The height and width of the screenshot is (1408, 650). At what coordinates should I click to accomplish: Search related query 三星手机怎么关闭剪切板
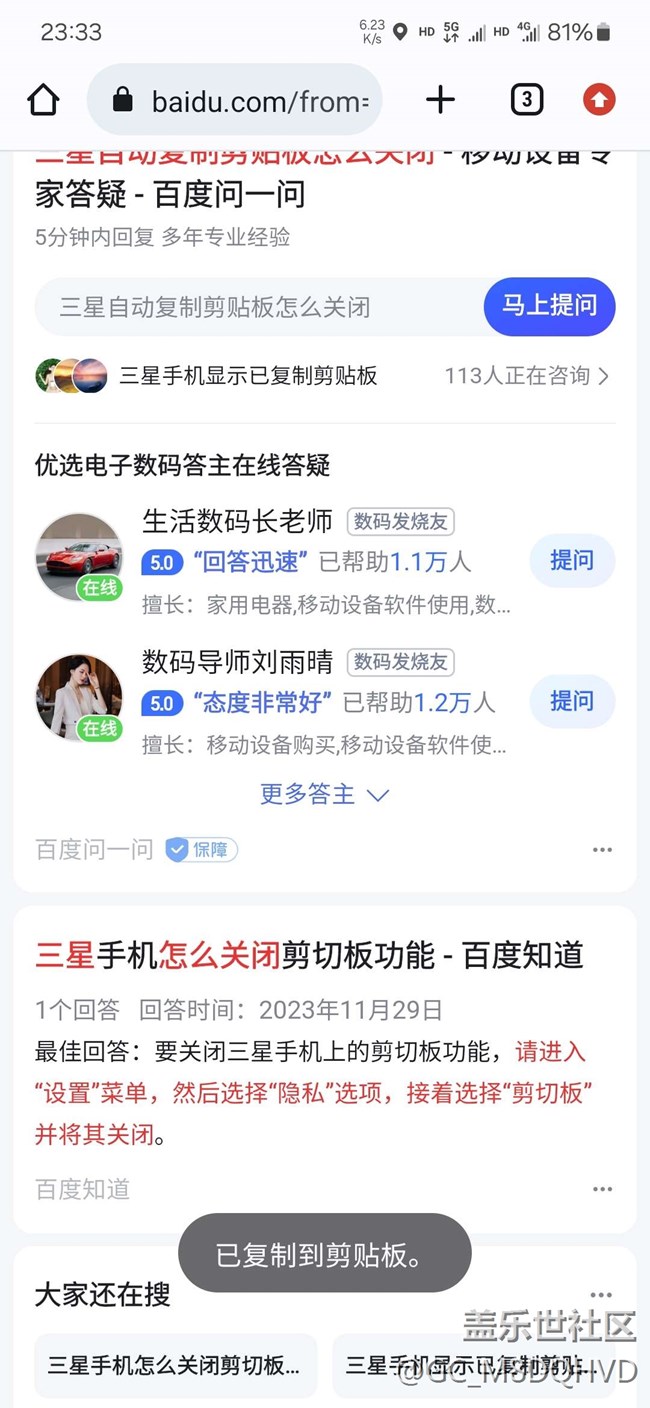tap(175, 1365)
